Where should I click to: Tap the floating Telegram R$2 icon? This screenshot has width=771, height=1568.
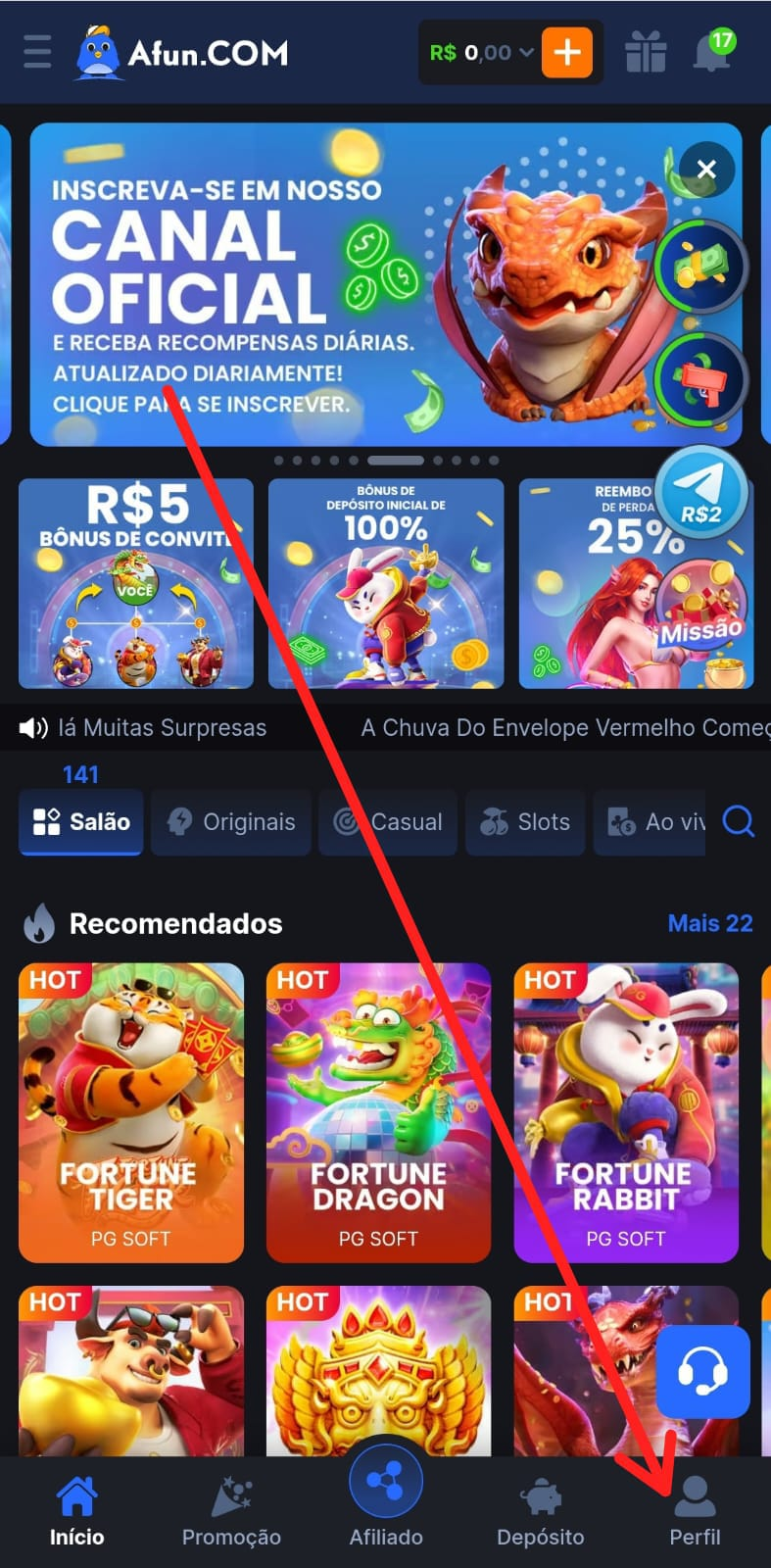pos(701,490)
